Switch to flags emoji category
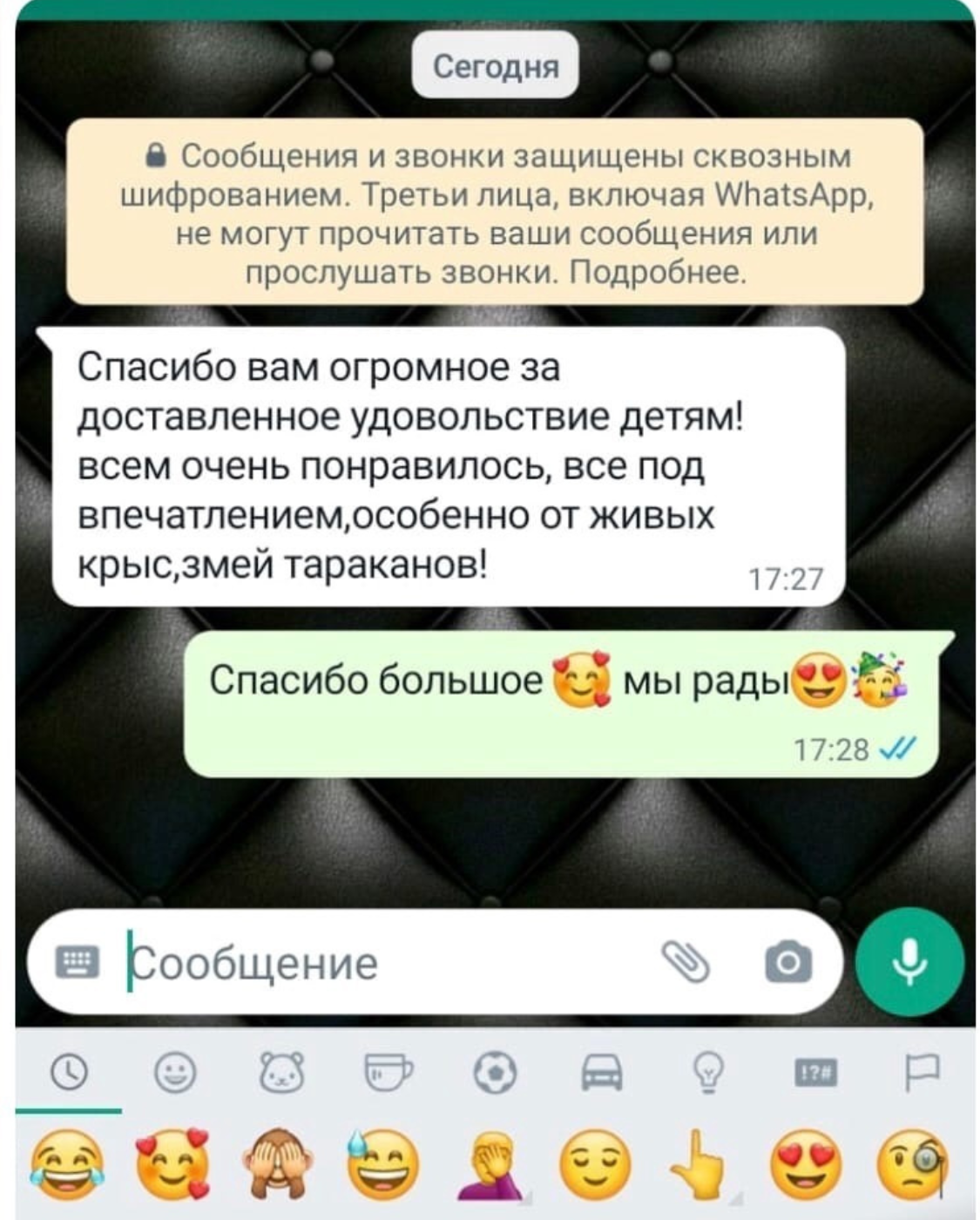 (922, 1072)
